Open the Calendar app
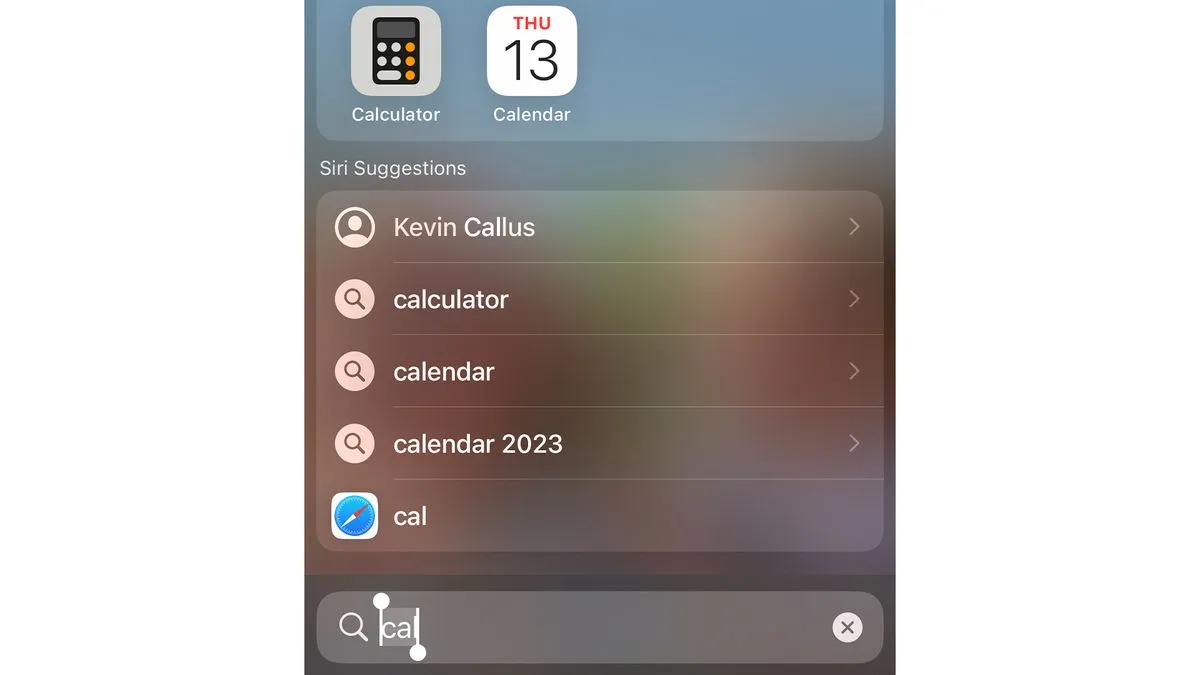1200x675 pixels. tap(531, 52)
